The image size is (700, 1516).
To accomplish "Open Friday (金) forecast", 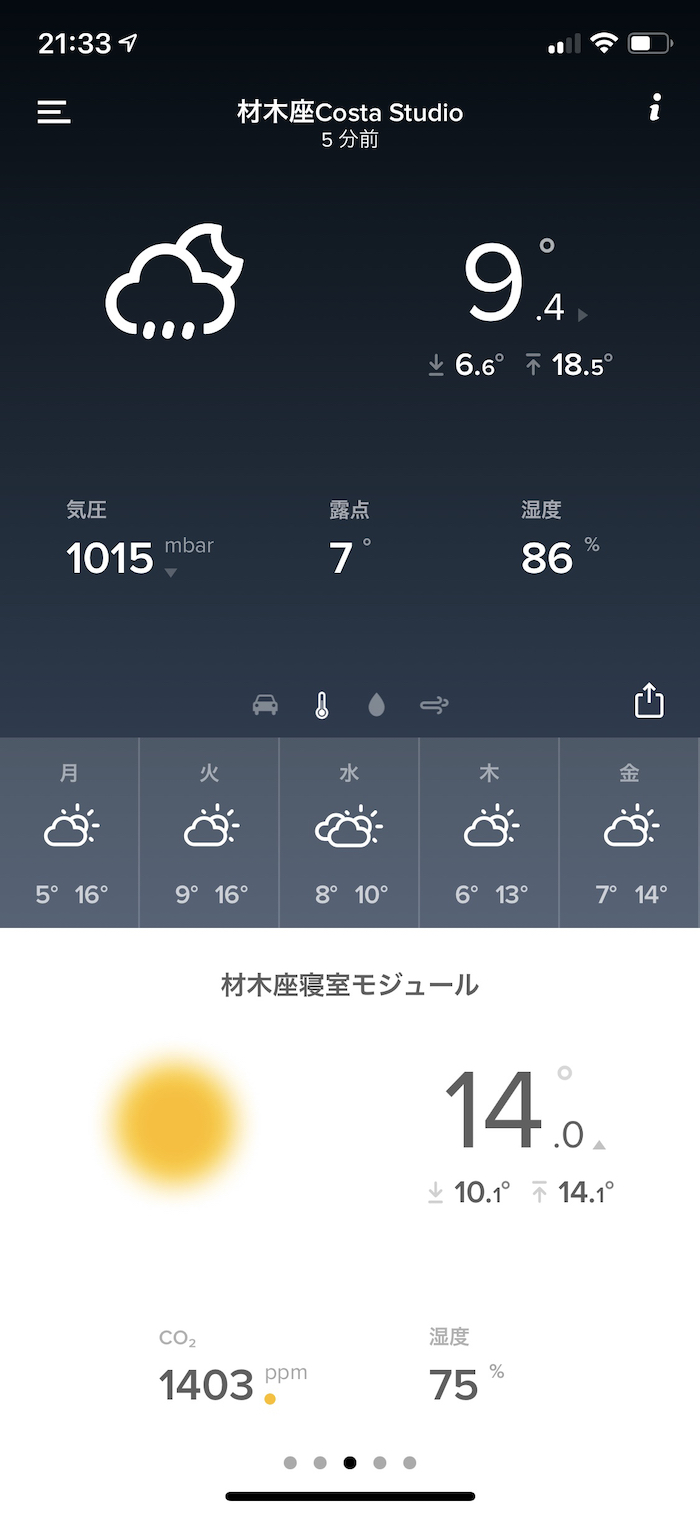I will [x=629, y=832].
